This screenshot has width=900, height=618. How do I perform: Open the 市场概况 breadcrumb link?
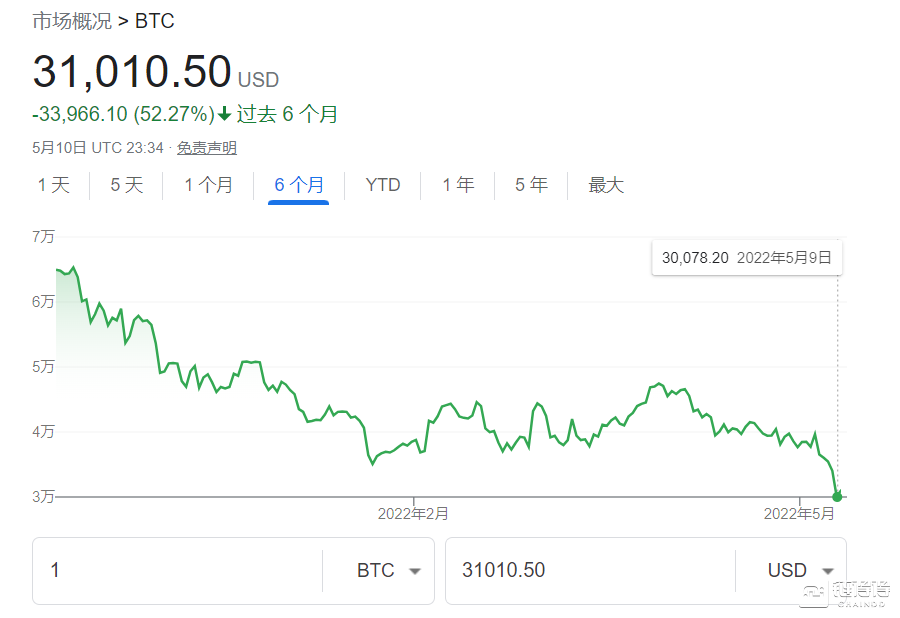[x=72, y=21]
